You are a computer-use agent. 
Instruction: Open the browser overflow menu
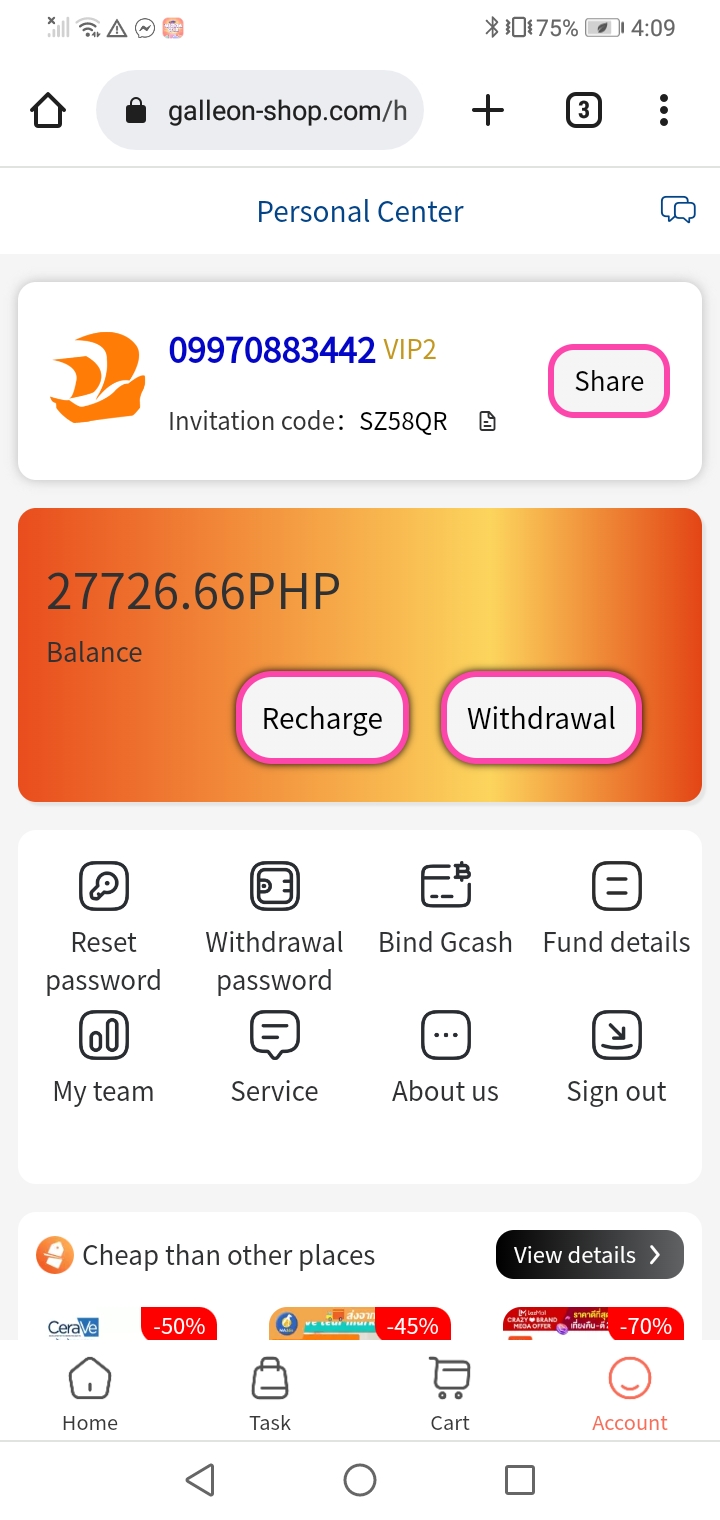(x=663, y=110)
